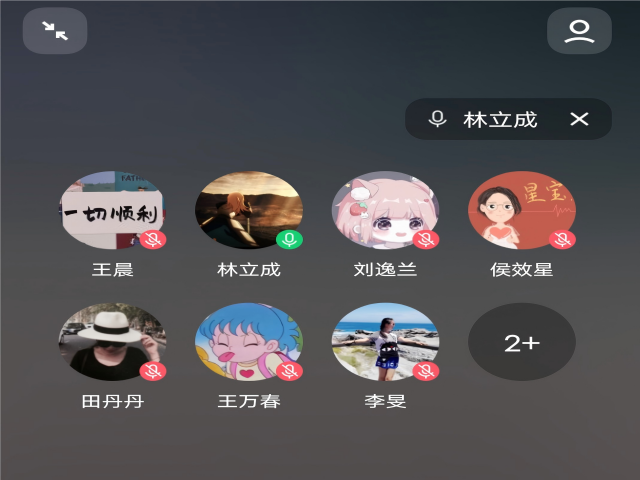Open 王万春's avatar tile
Viewport: 640px width, 480px height.
(x=248, y=342)
